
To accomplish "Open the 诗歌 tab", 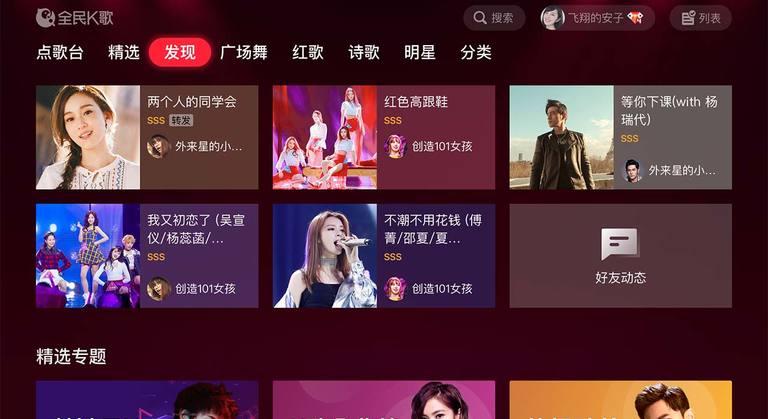I will [x=364, y=52].
